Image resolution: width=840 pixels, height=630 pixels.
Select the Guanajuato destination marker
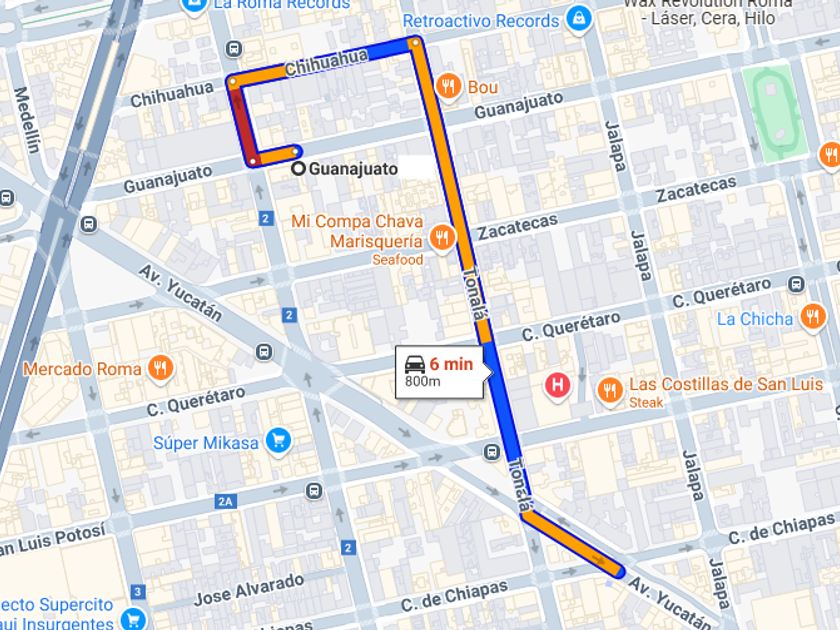click(x=298, y=169)
